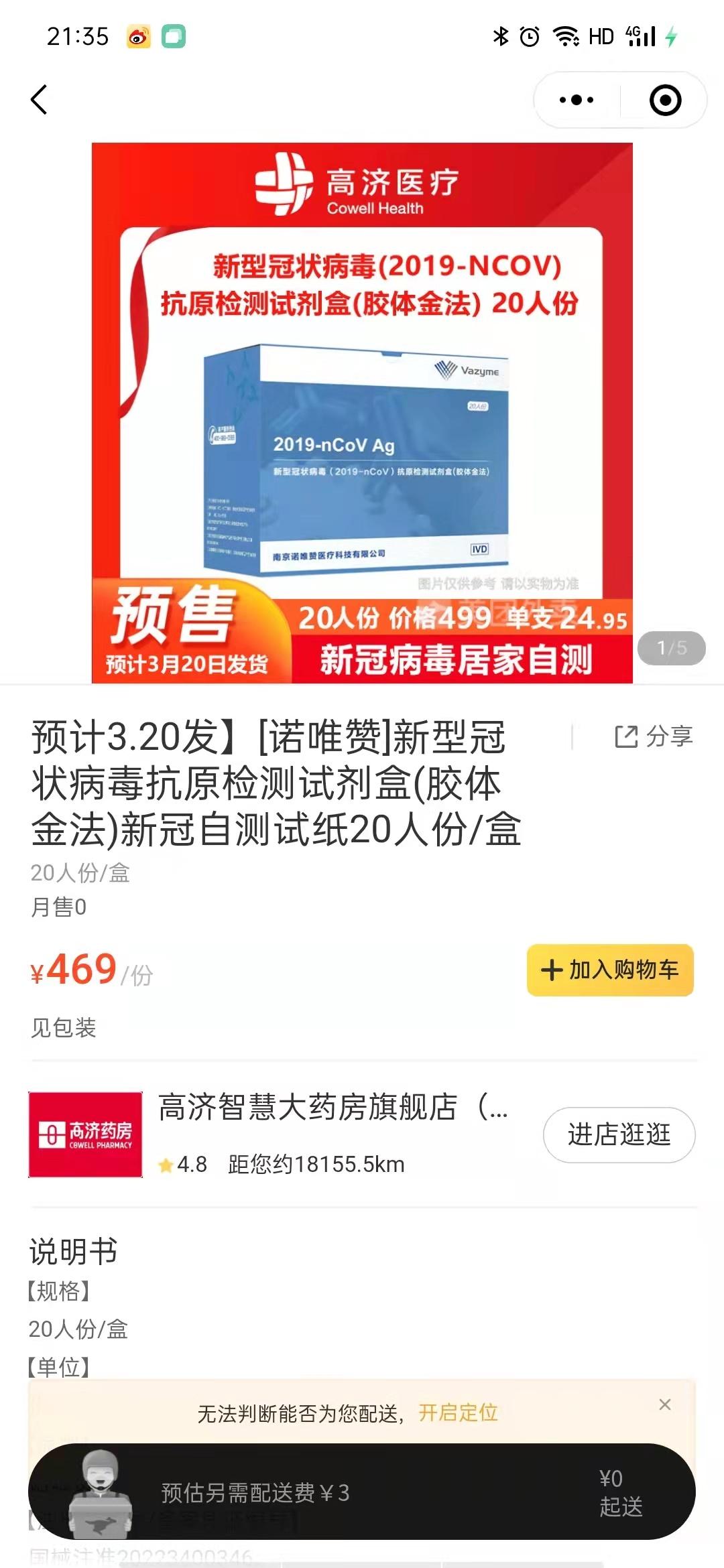Share this product via 分享

pos(654,736)
